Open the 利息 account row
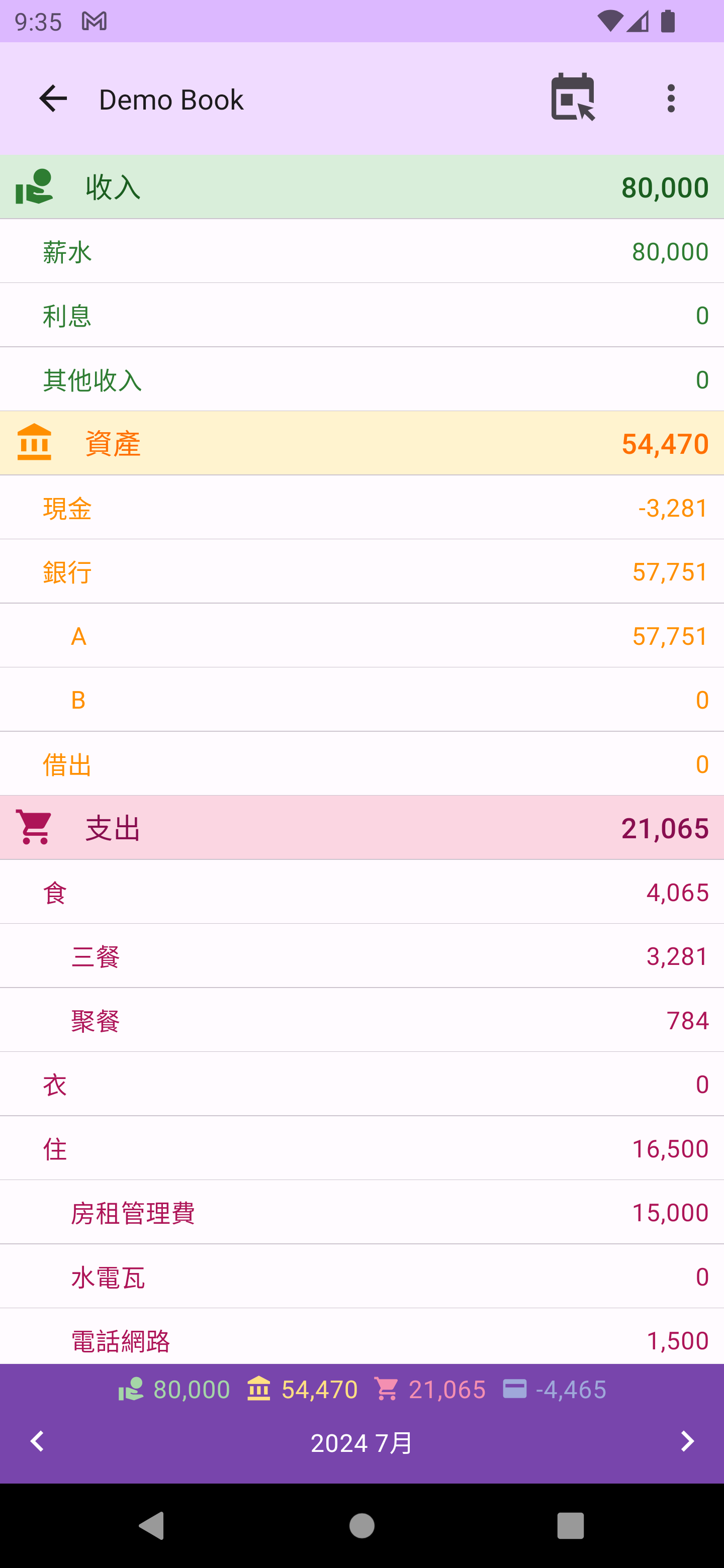 pyautogui.click(x=361, y=315)
